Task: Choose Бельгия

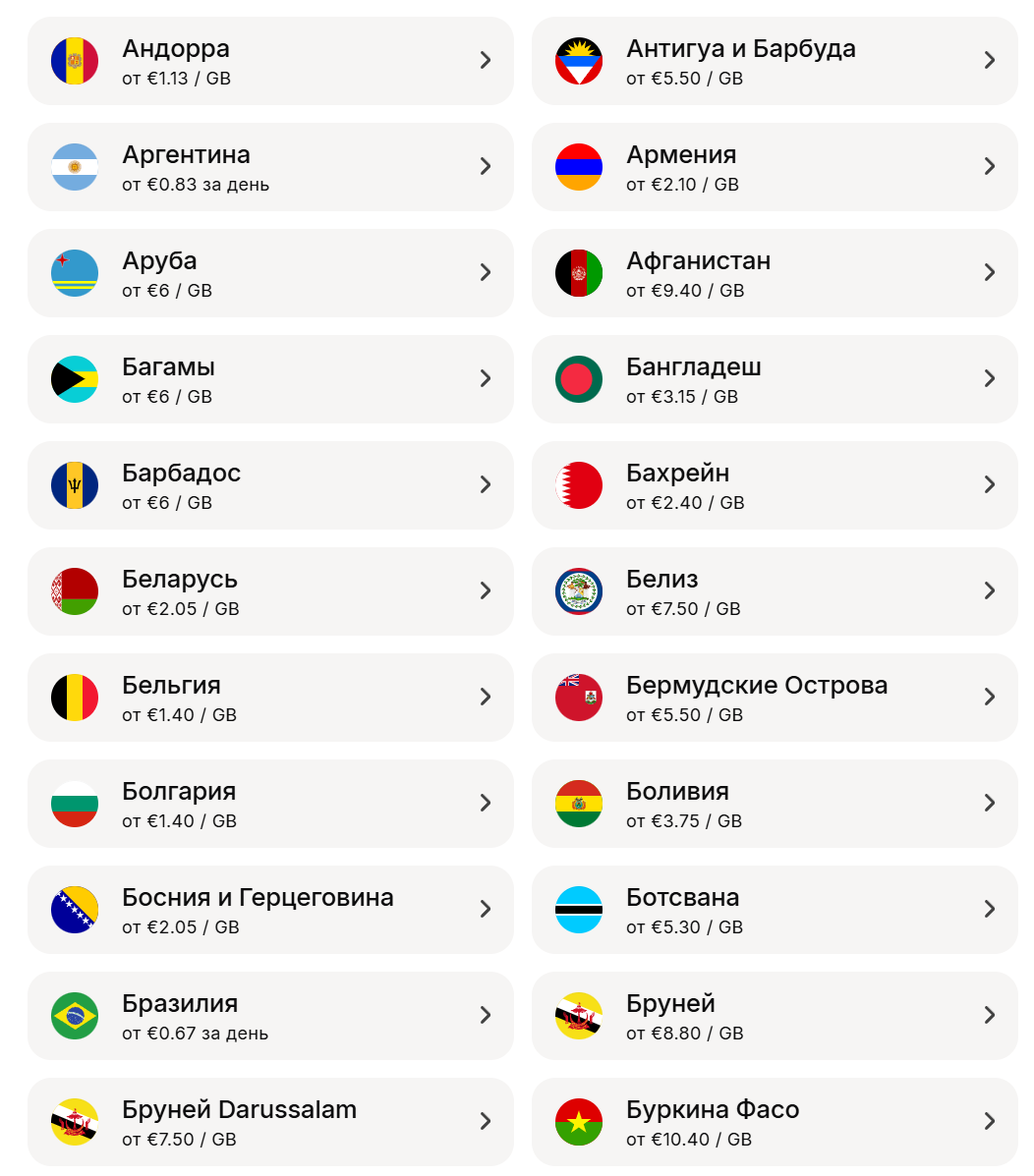Action: point(270,698)
